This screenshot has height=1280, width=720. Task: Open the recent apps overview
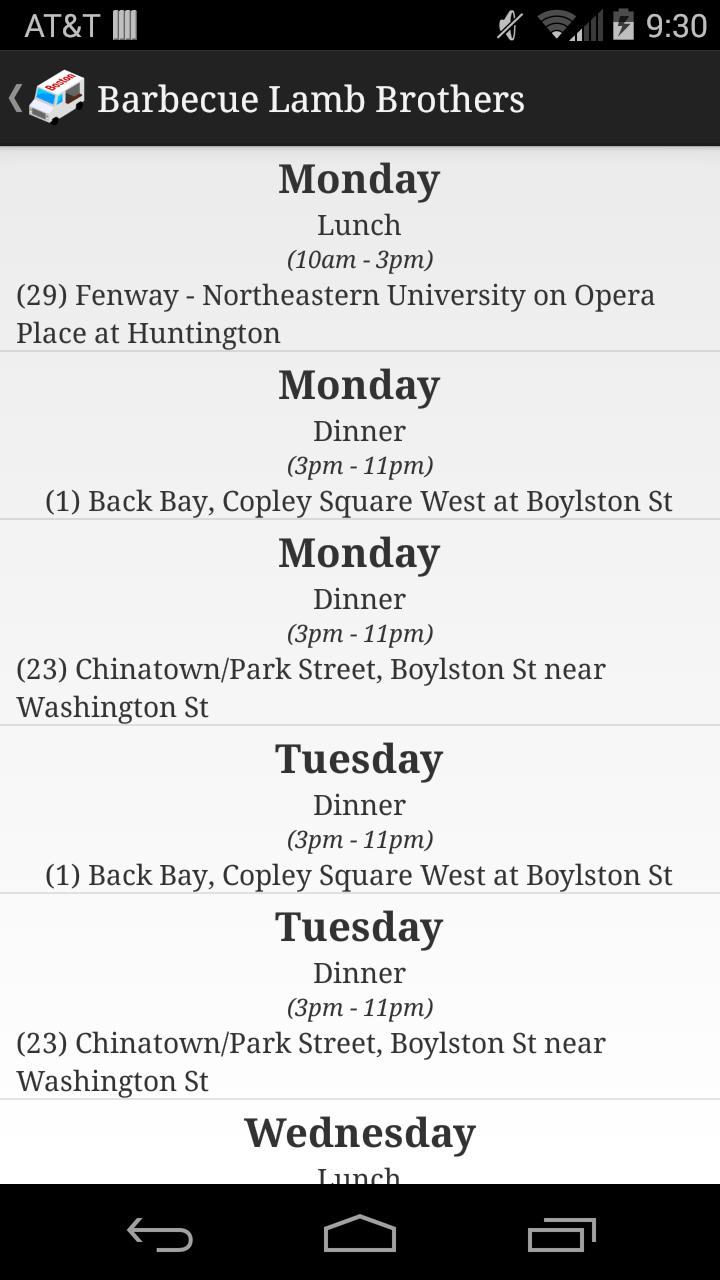(x=560, y=1234)
